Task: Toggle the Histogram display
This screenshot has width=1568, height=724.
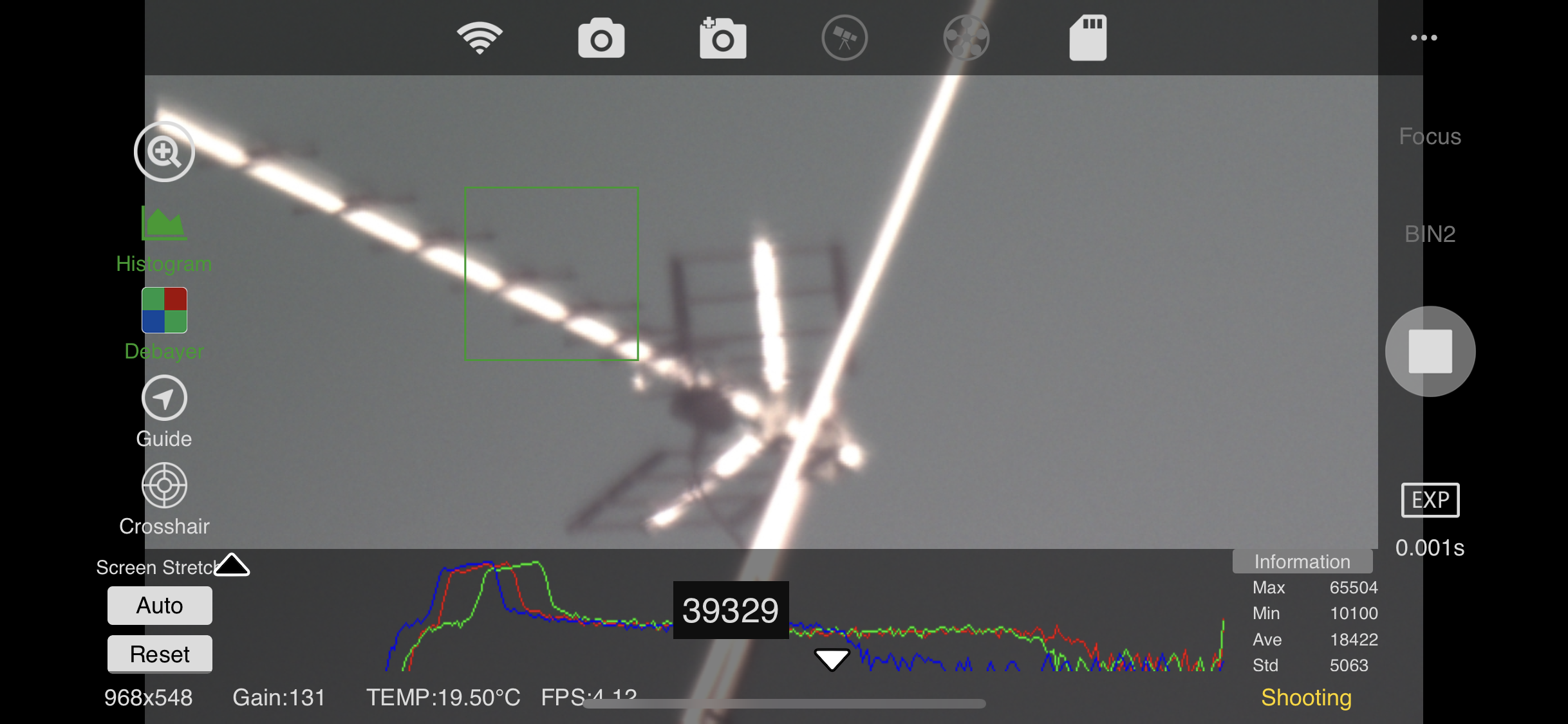Action: 164,238
